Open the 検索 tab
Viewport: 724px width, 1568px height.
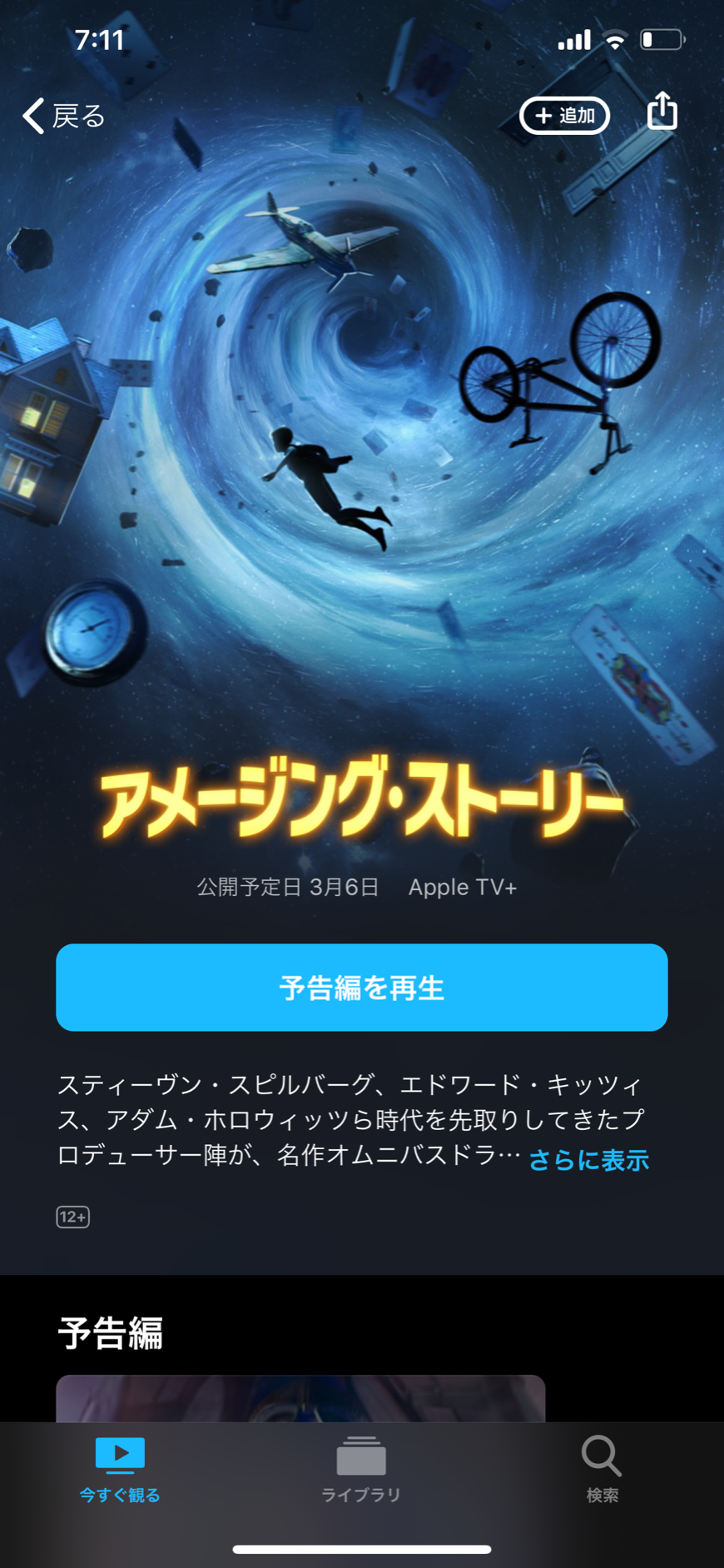tap(602, 1471)
